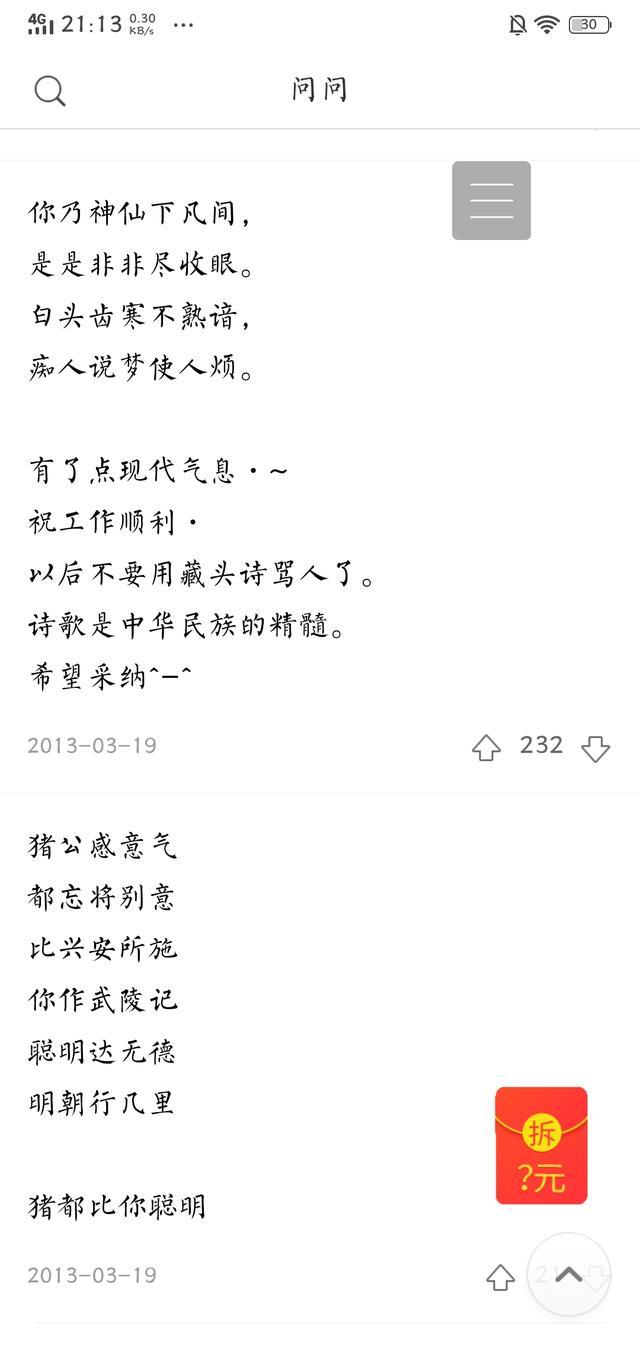Upvote the 猪都比你聪明 answer
The width and height of the screenshot is (640, 1351).
pyautogui.click(x=500, y=1277)
